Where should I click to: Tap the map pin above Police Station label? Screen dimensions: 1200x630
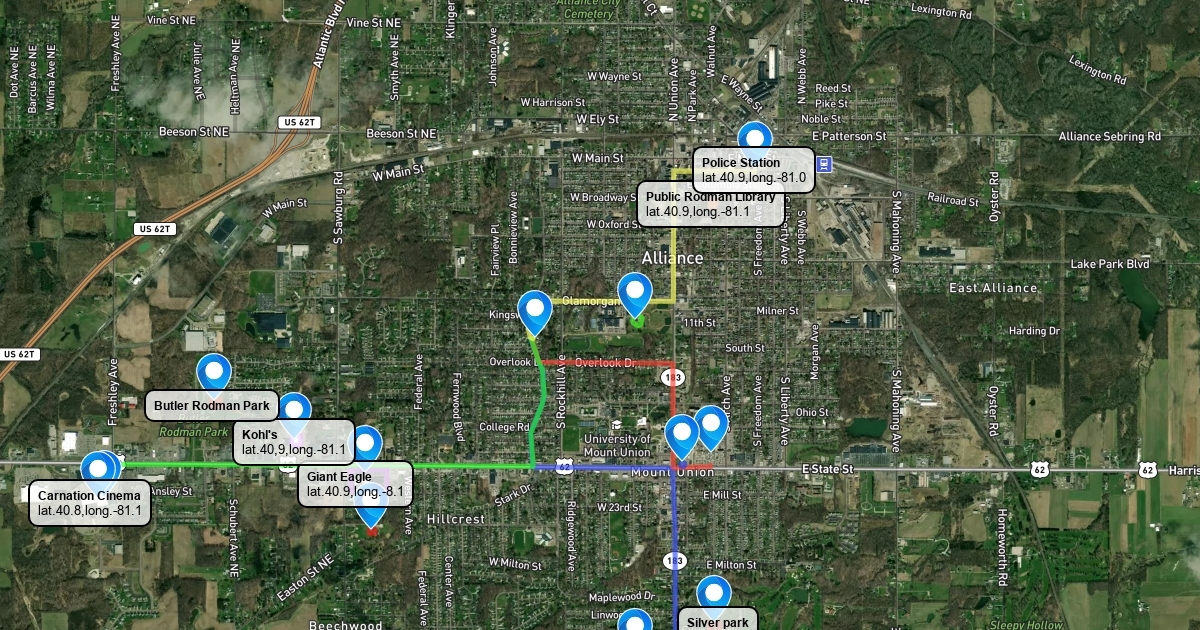pos(755,138)
